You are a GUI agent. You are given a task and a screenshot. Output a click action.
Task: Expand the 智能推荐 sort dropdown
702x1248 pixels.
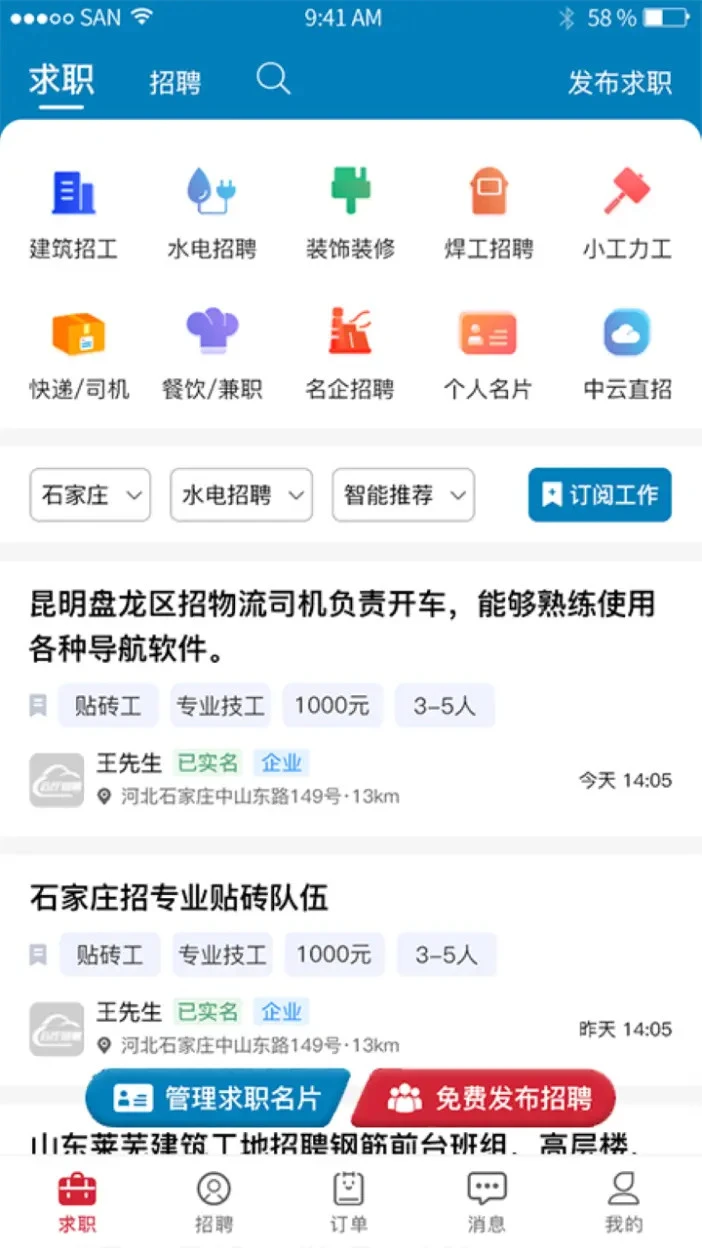[403, 494]
